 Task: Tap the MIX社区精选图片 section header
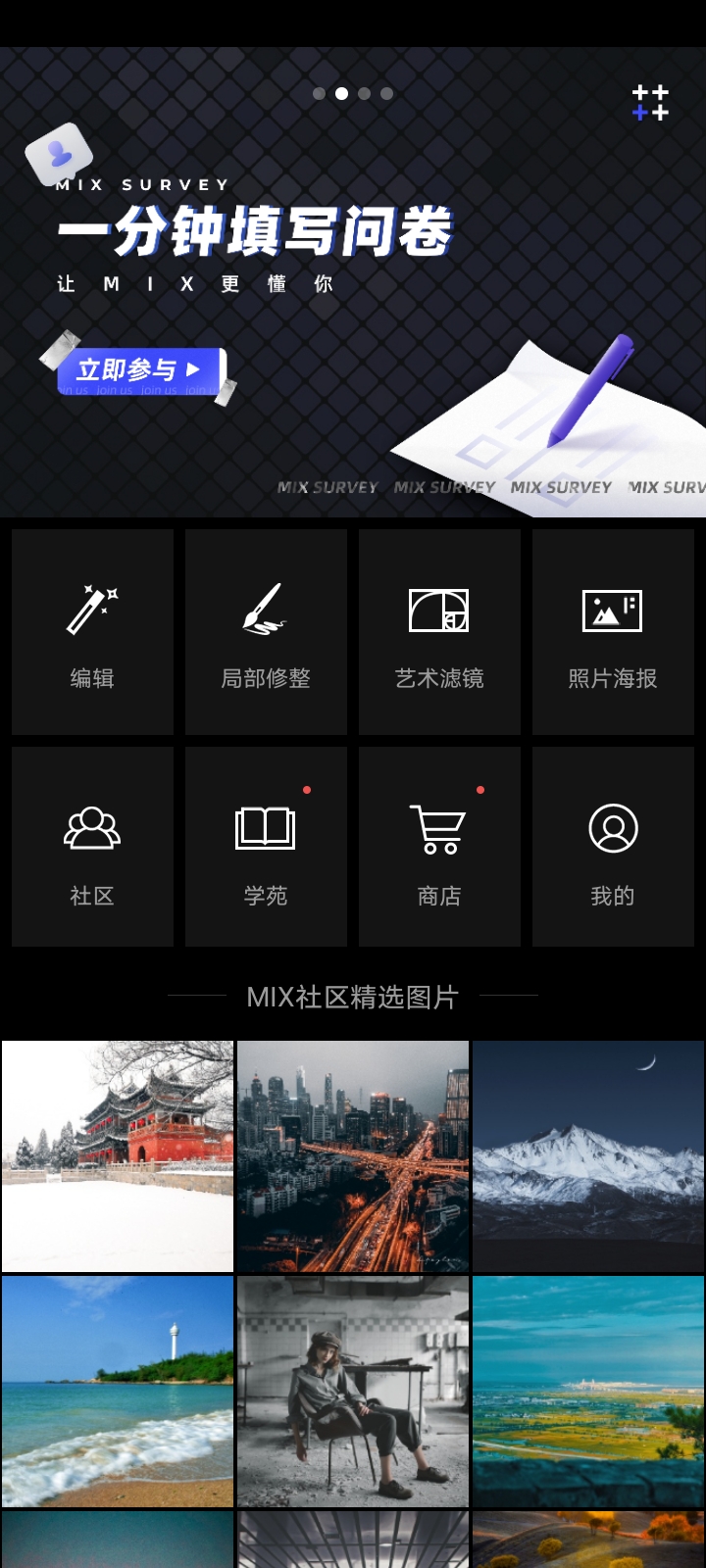352,995
